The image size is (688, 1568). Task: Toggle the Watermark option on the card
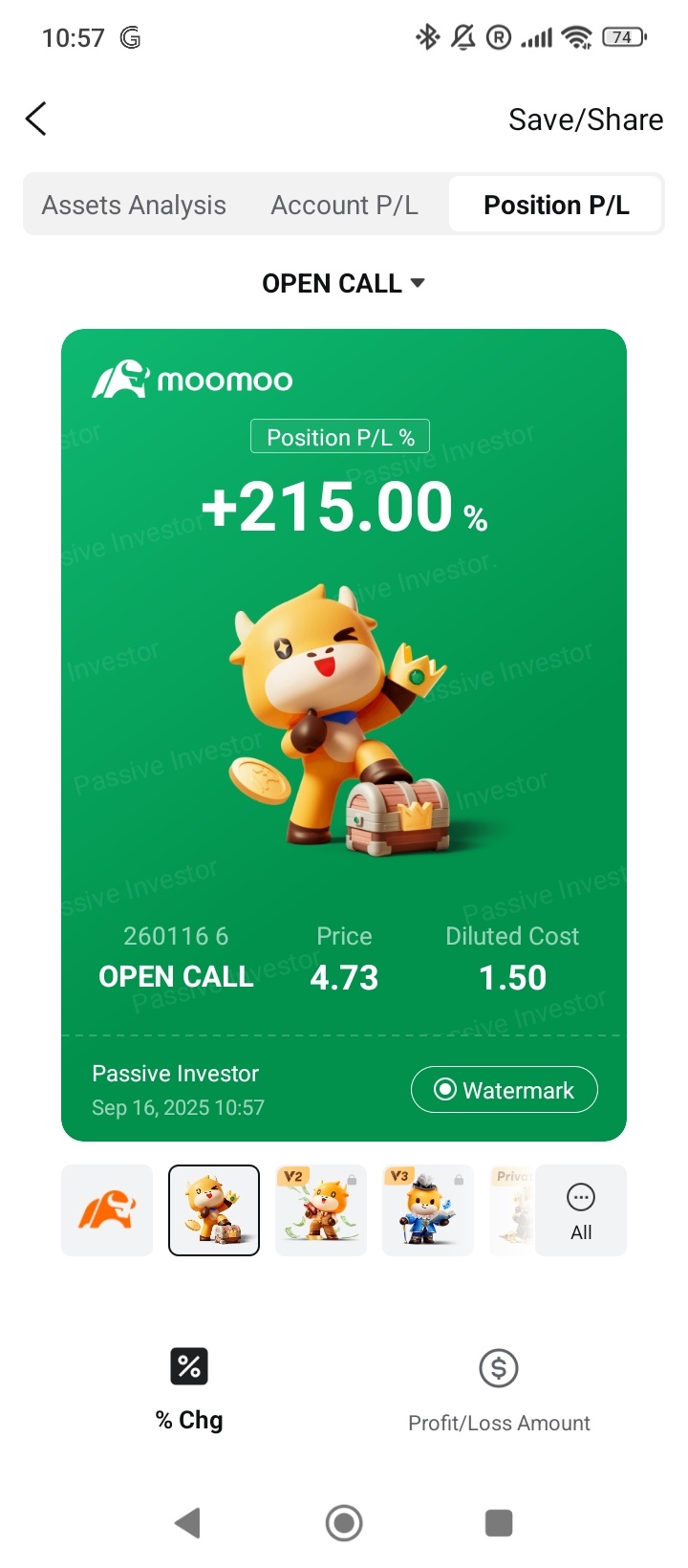click(x=505, y=1090)
